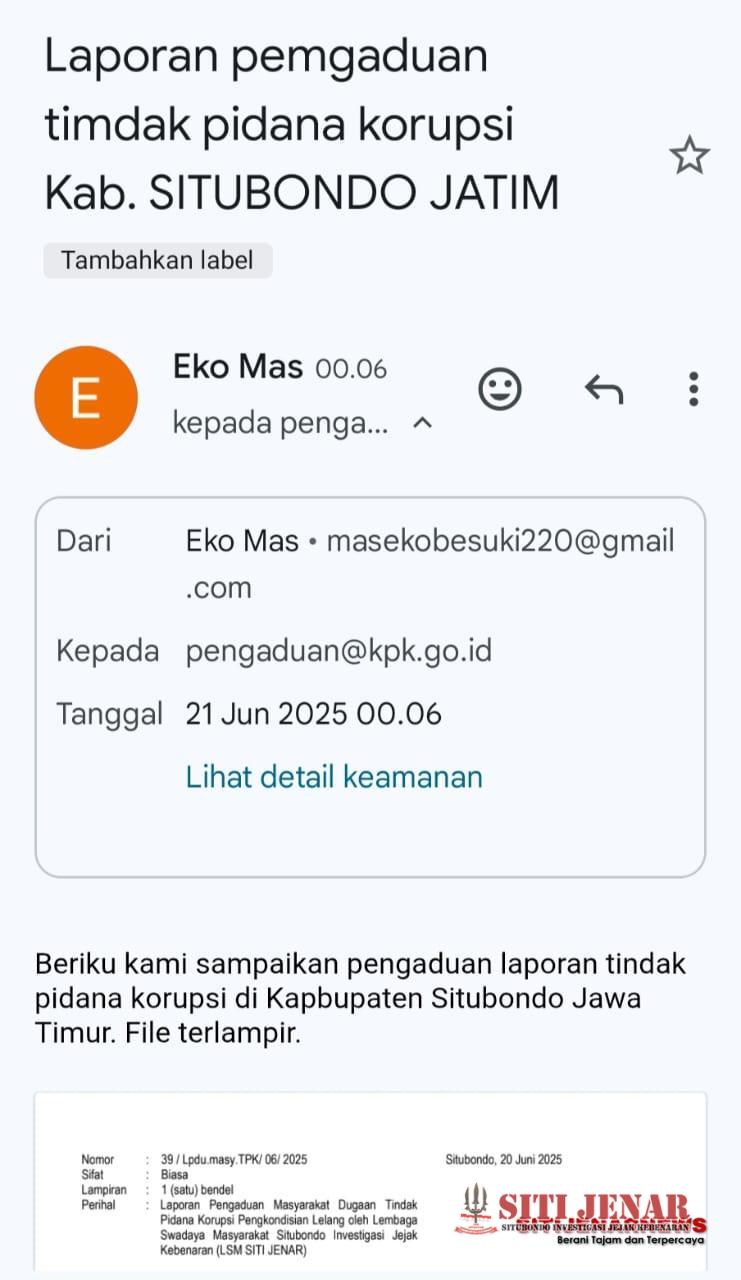Open the message overflow menu
Image resolution: width=741 pixels, height=1280 pixels.
[x=693, y=388]
